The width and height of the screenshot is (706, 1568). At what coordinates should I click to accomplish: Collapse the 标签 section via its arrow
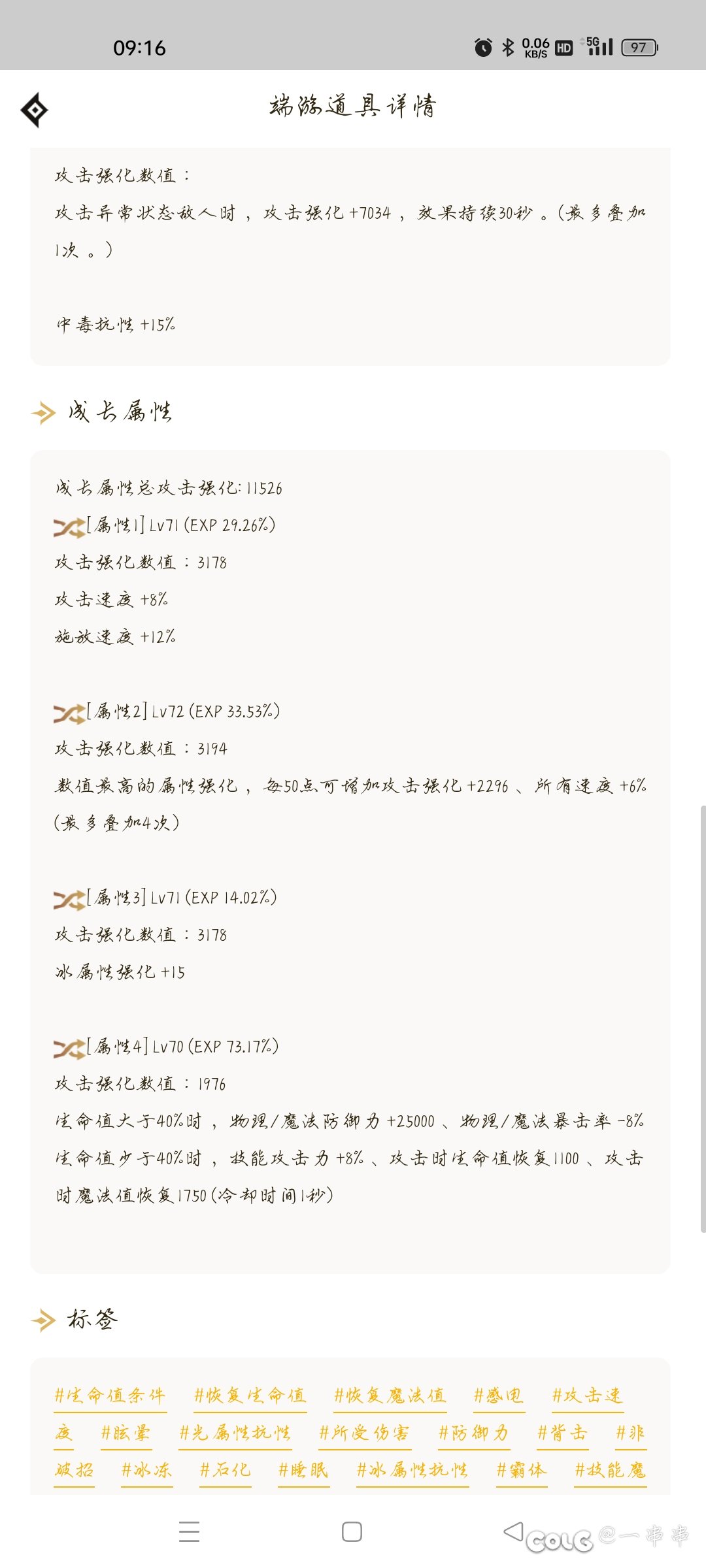tap(42, 1319)
